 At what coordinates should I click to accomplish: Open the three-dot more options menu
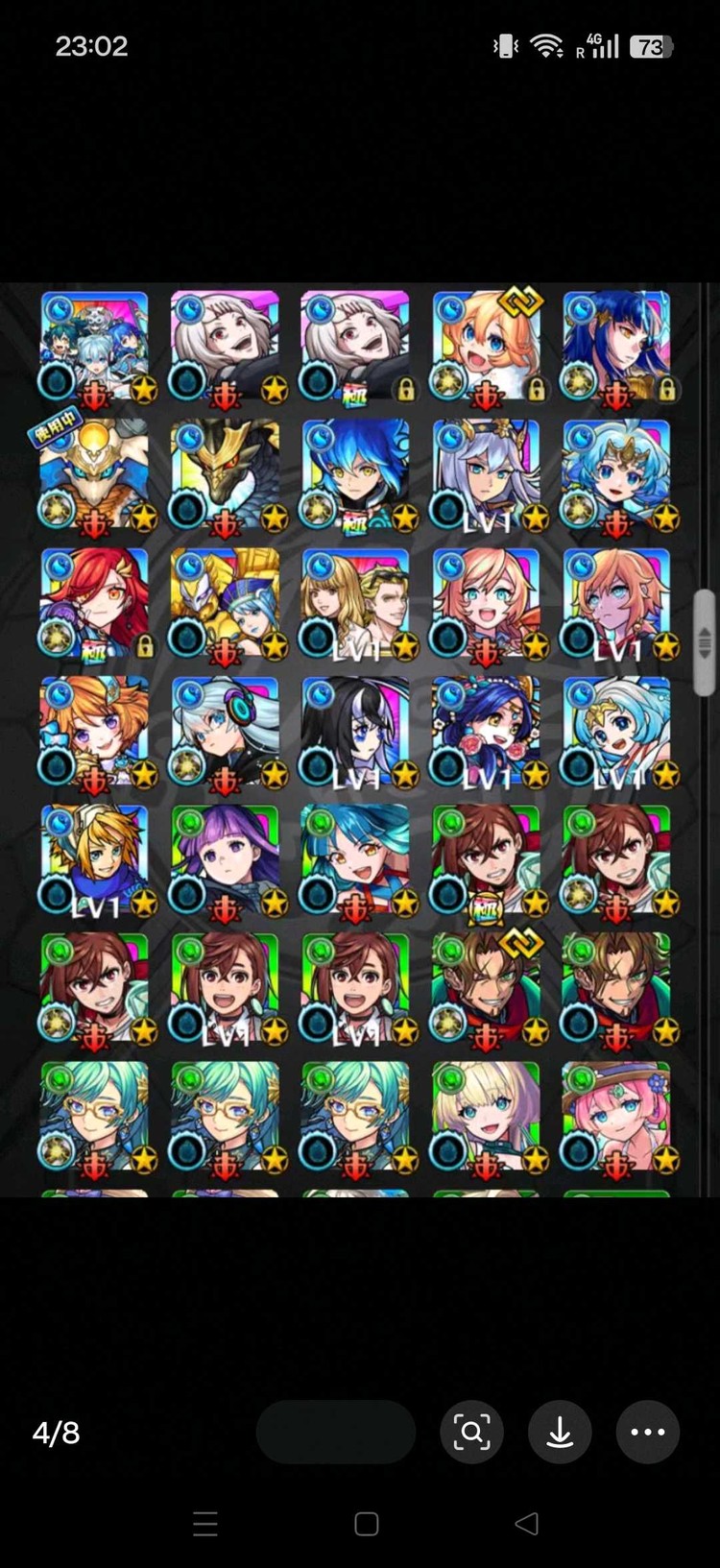648,1433
